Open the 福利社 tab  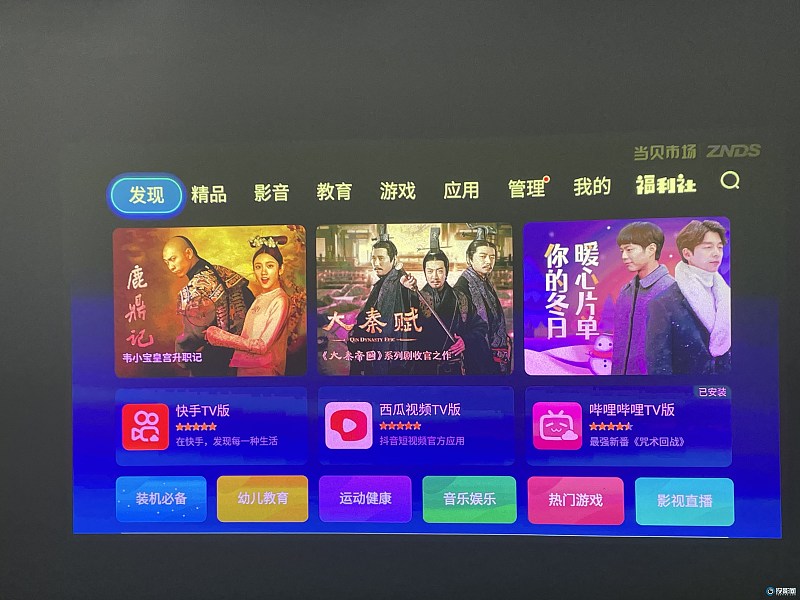pyautogui.click(x=665, y=185)
